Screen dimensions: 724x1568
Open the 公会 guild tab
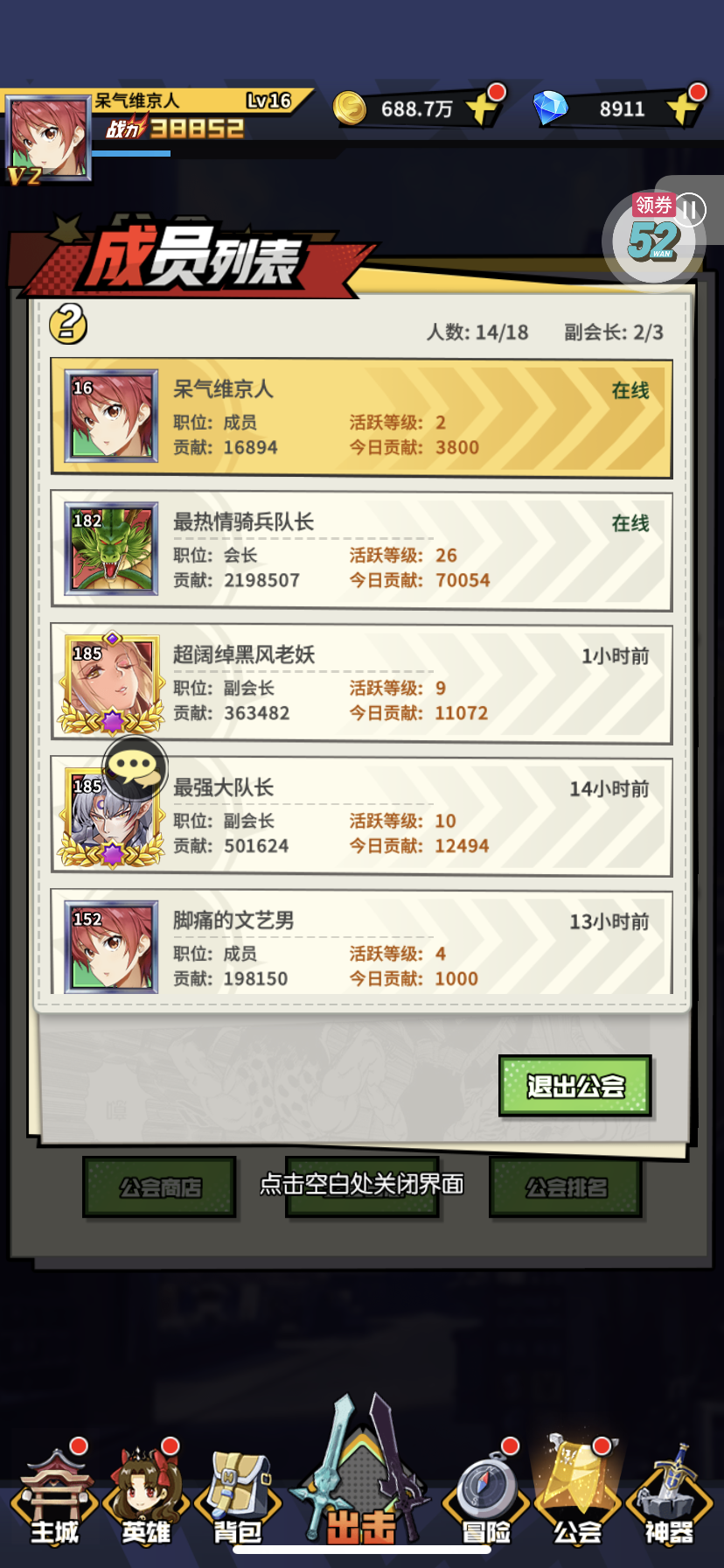(578, 1497)
